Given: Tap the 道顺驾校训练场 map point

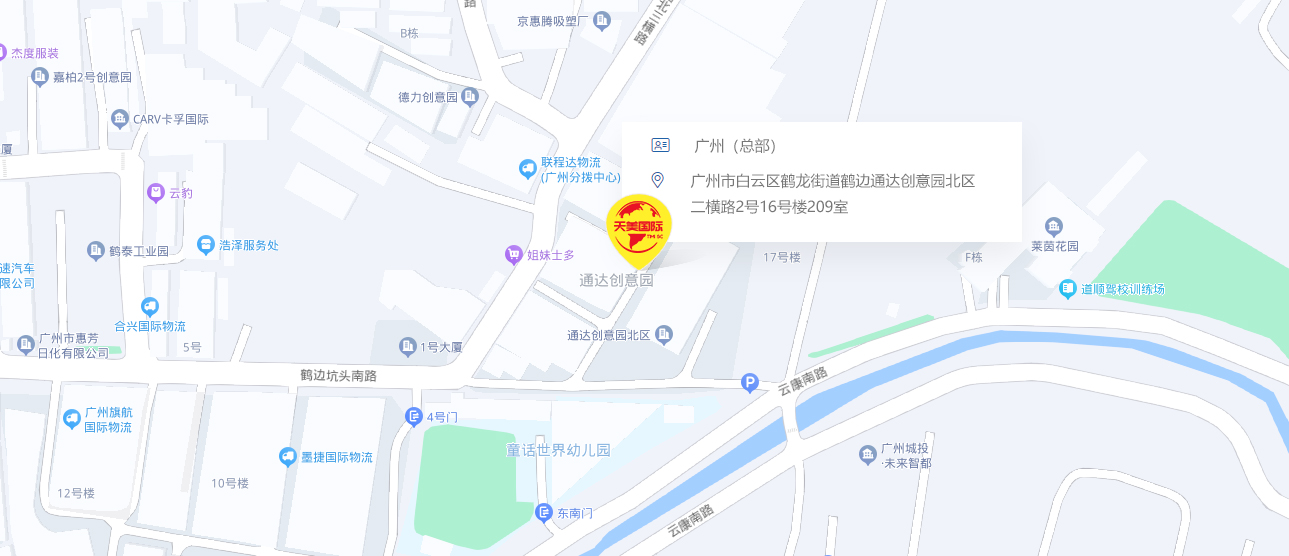Looking at the screenshot, I should click(1067, 289).
